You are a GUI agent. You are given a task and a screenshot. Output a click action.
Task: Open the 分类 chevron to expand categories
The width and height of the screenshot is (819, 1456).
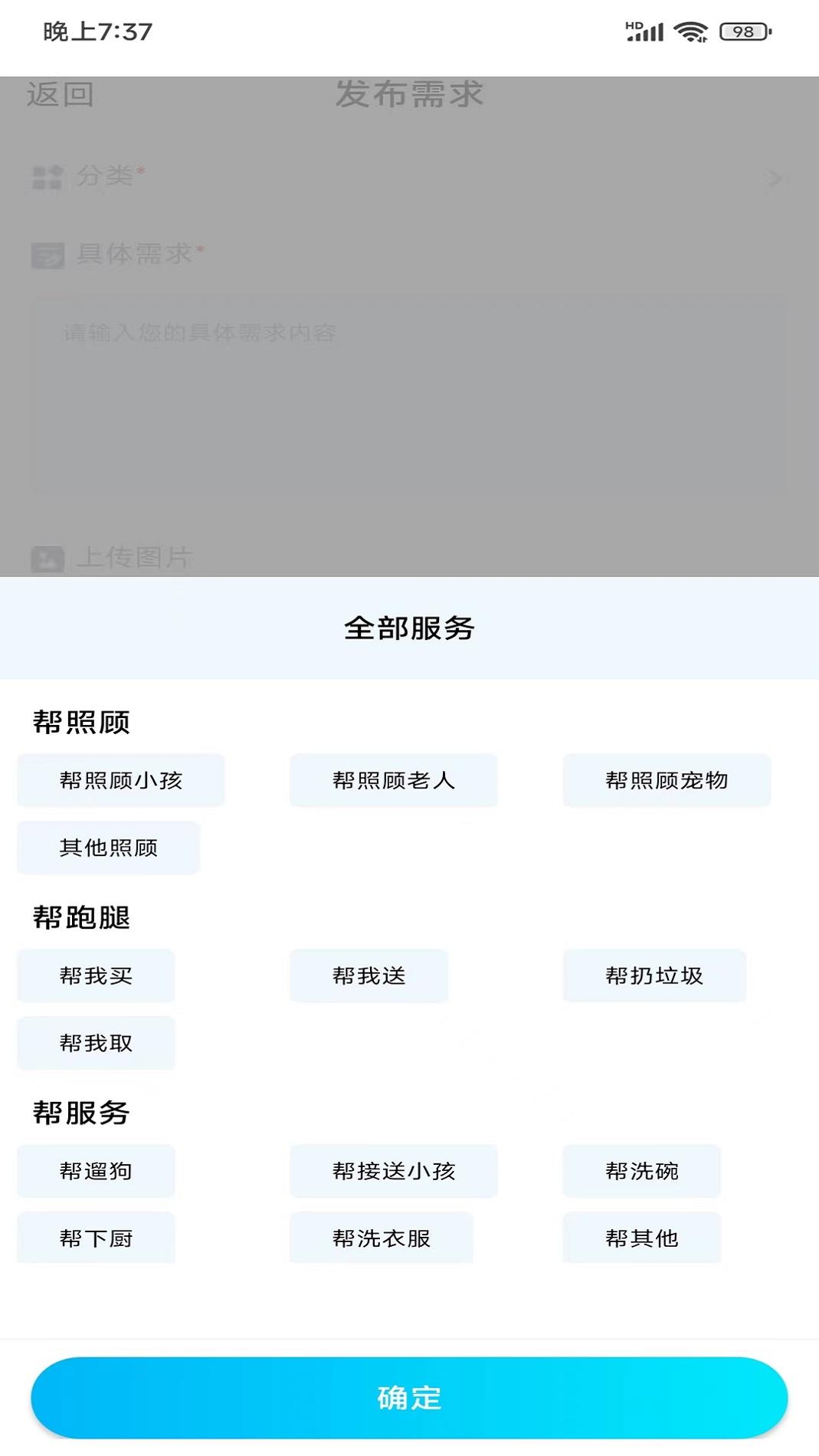pos(773,179)
